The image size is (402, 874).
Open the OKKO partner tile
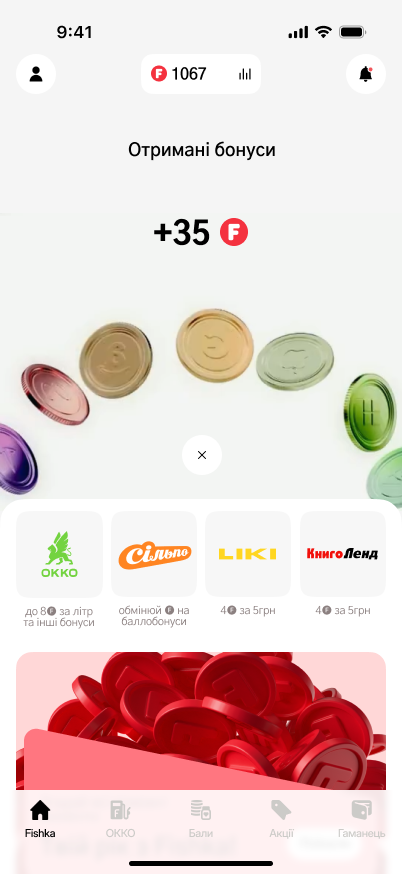point(60,554)
